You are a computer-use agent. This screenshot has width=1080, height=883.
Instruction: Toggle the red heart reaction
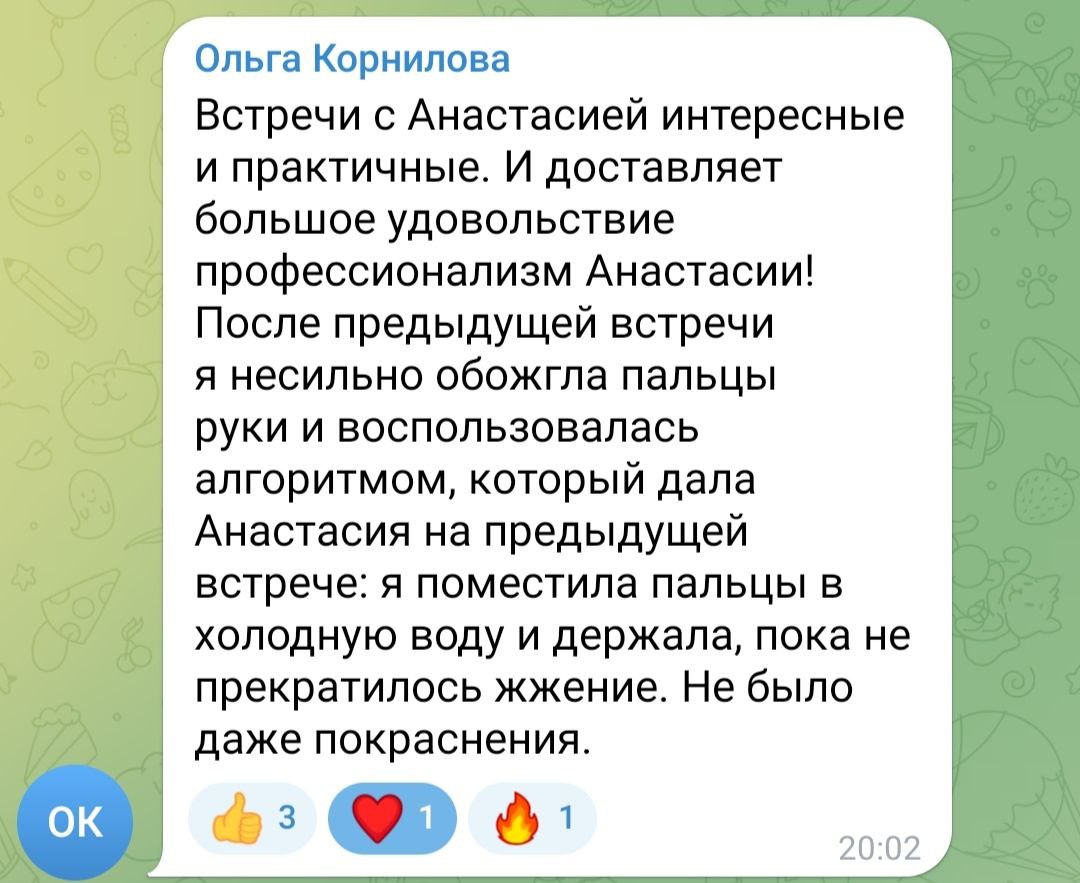390,819
